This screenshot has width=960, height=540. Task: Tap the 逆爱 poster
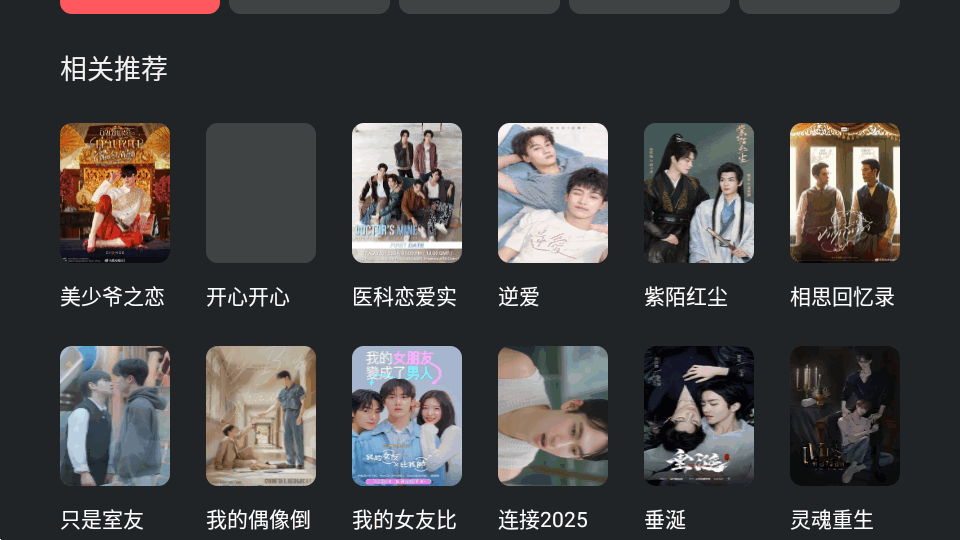click(553, 193)
